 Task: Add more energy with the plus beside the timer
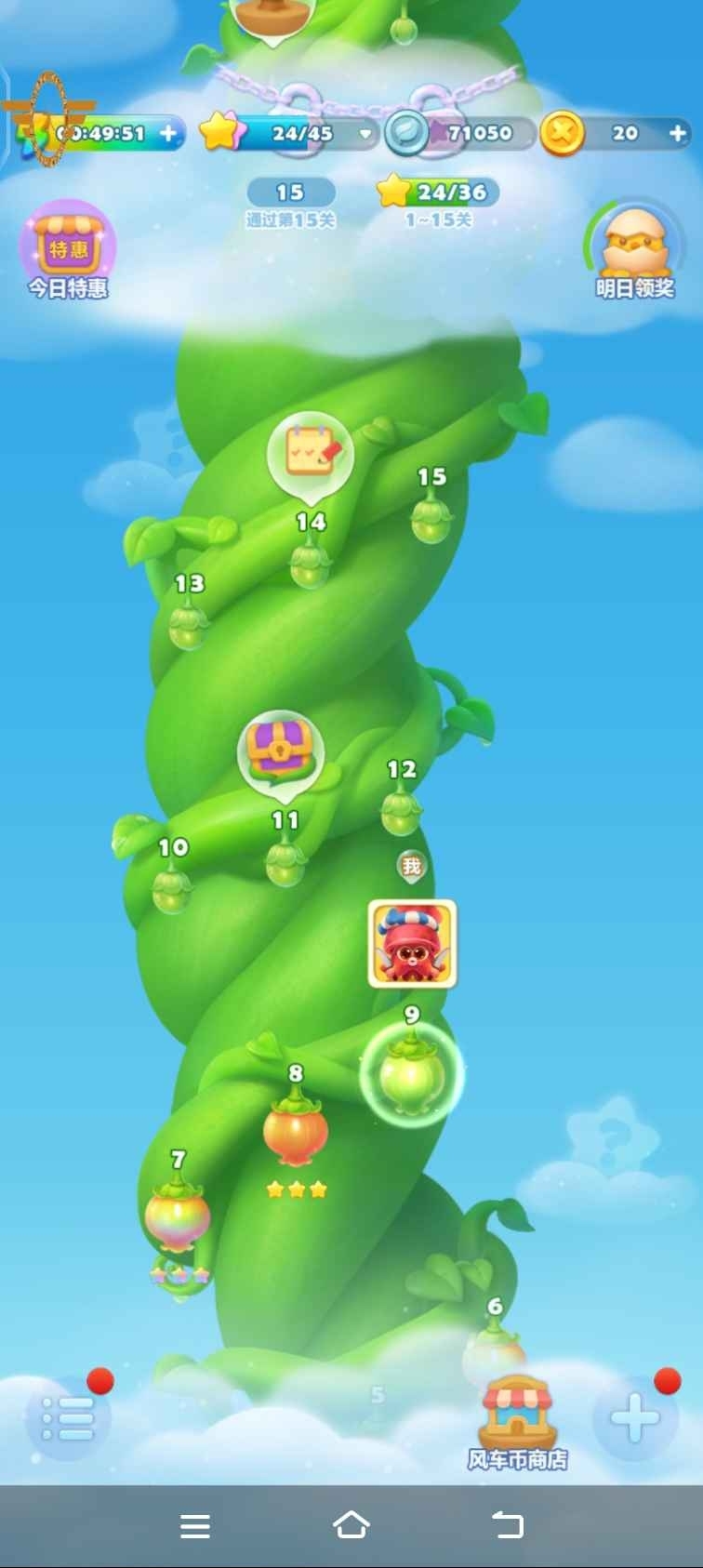pos(168,133)
